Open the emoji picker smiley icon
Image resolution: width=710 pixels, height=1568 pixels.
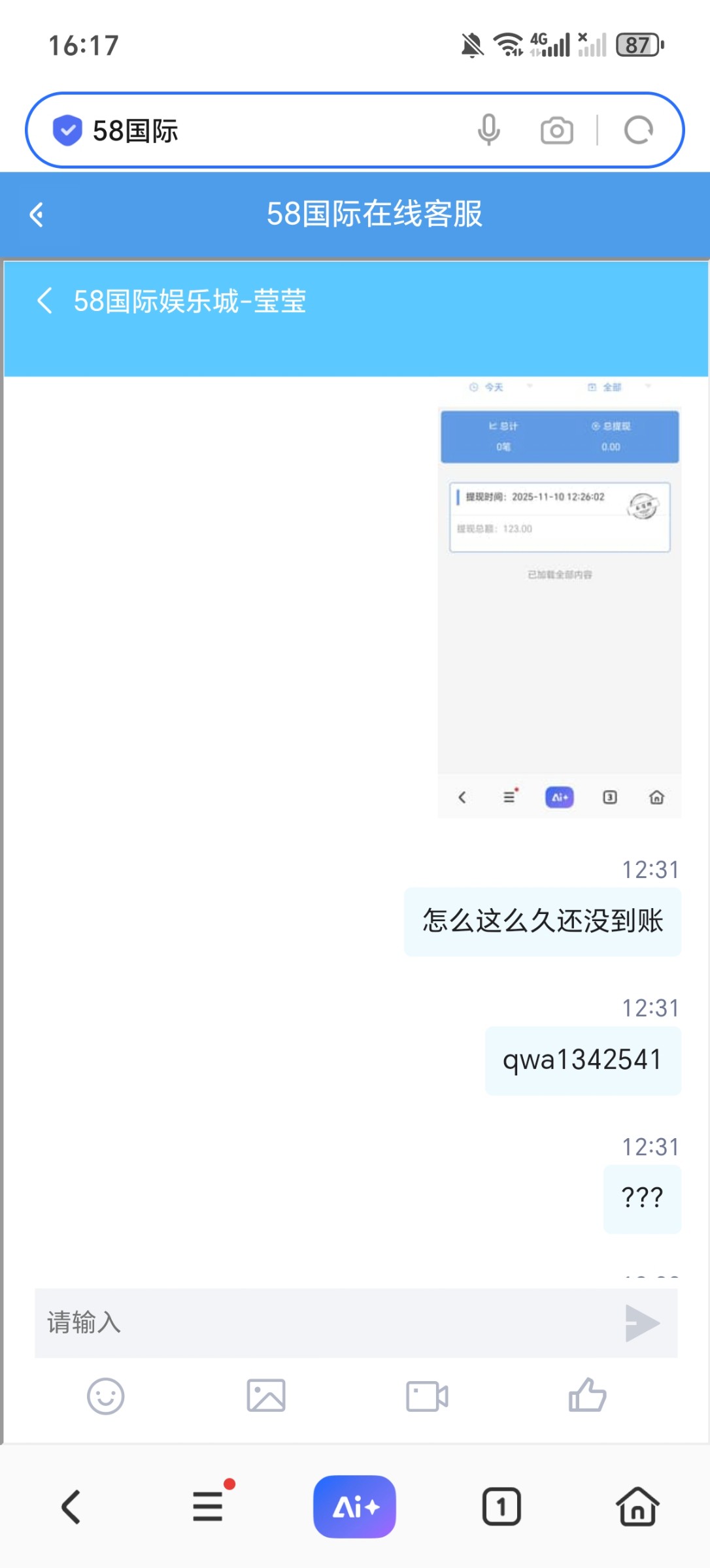click(106, 1397)
